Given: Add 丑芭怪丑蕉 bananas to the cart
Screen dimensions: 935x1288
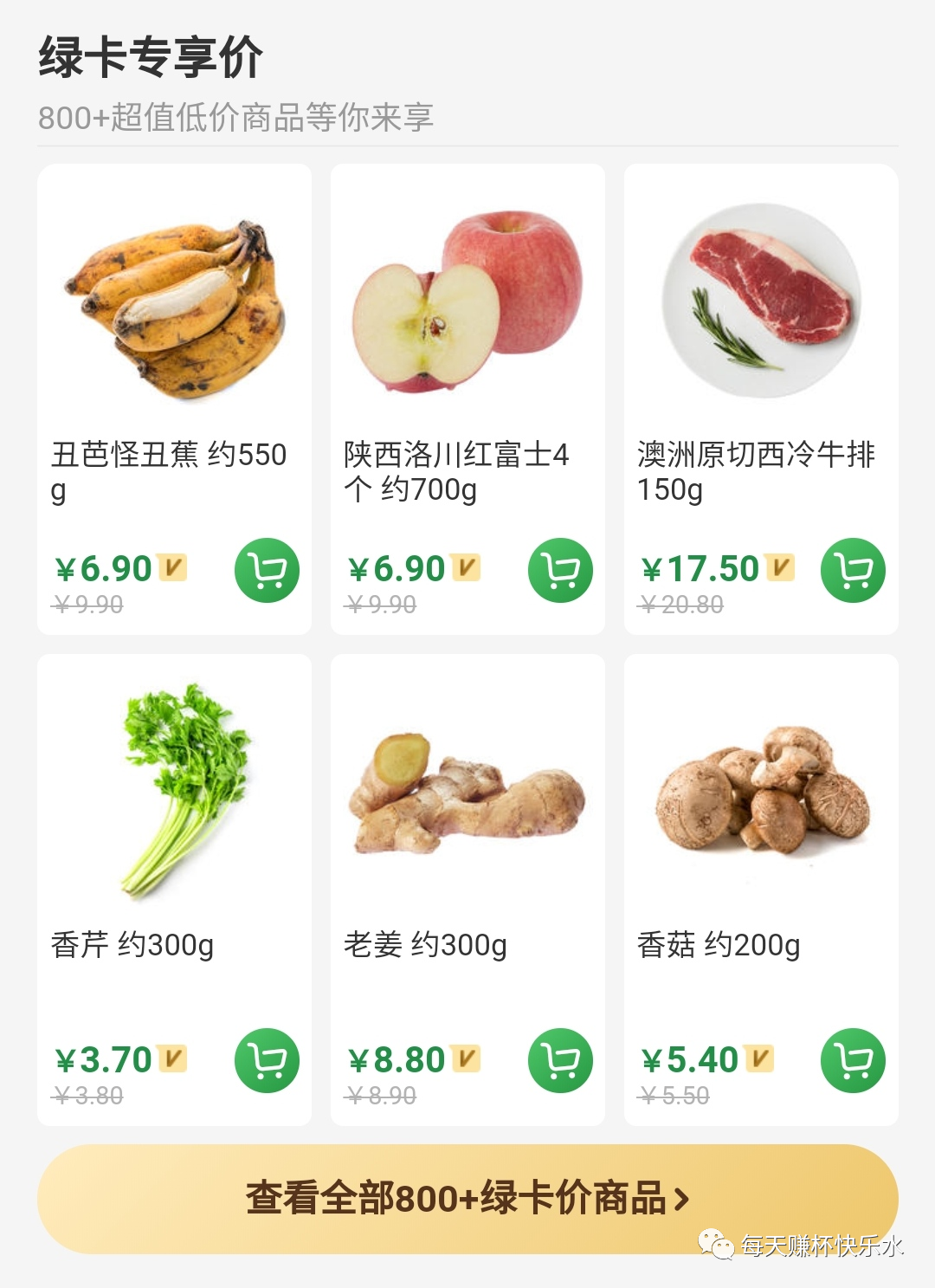Looking at the screenshot, I should [267, 570].
